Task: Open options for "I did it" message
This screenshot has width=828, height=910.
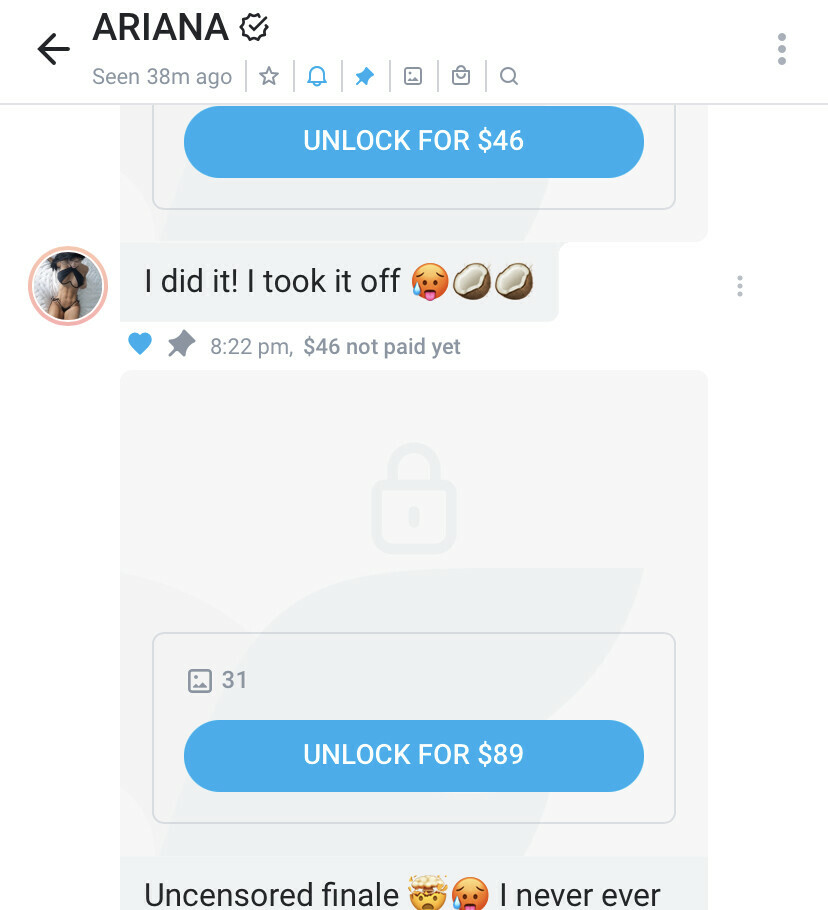Action: [x=739, y=286]
